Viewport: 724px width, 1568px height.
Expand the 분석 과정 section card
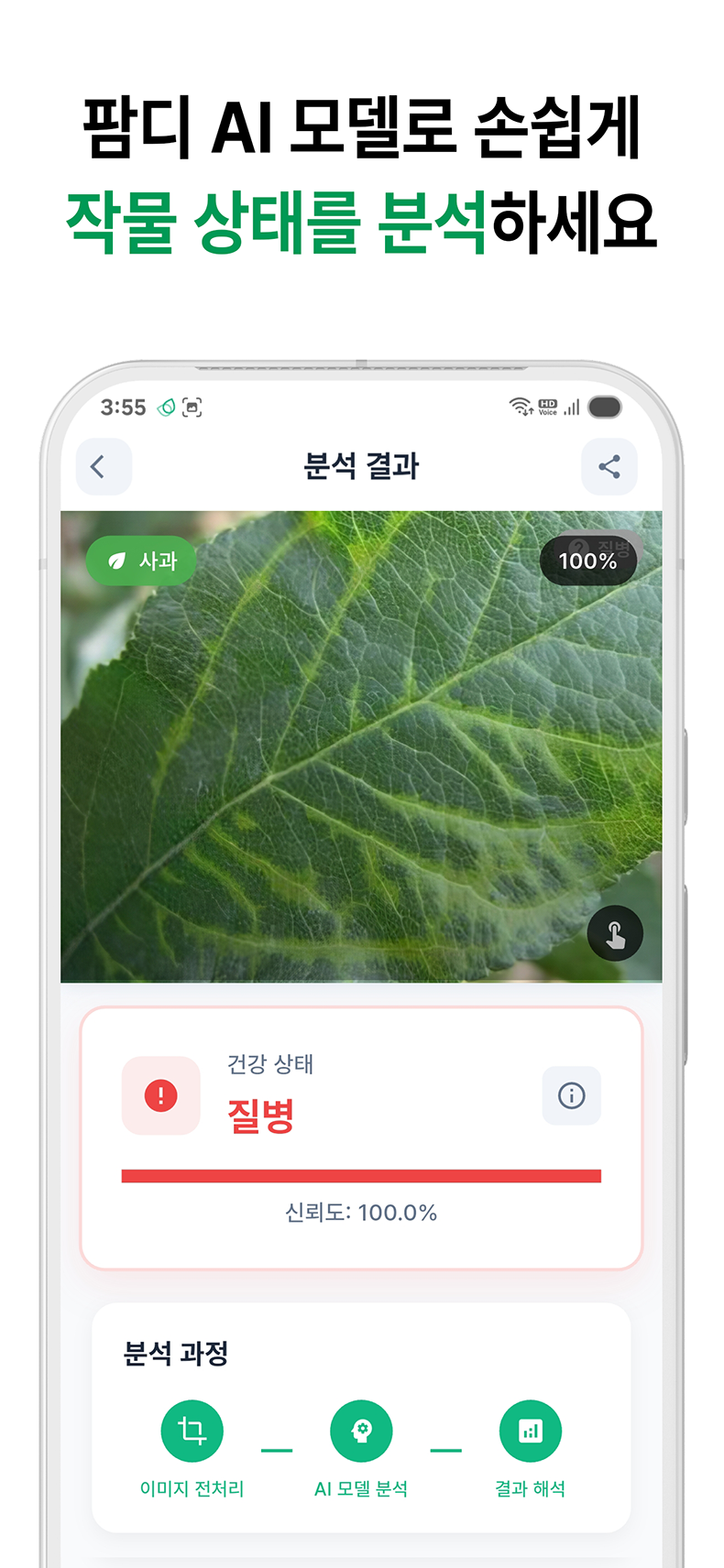(x=361, y=1415)
